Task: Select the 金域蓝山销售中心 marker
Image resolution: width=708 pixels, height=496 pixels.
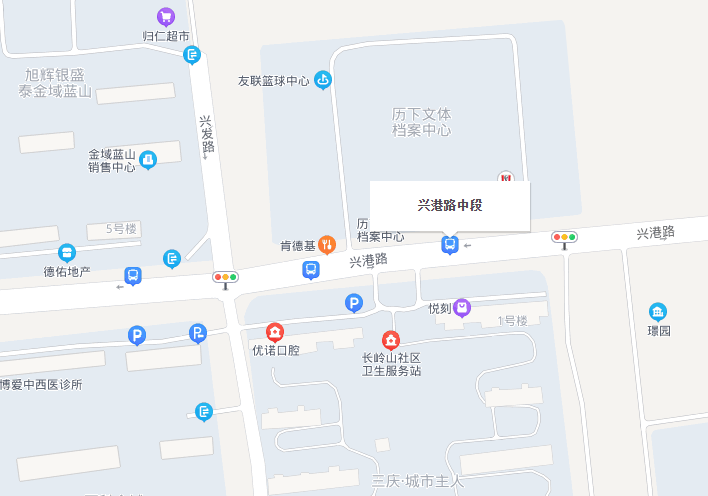Action: coord(147,159)
